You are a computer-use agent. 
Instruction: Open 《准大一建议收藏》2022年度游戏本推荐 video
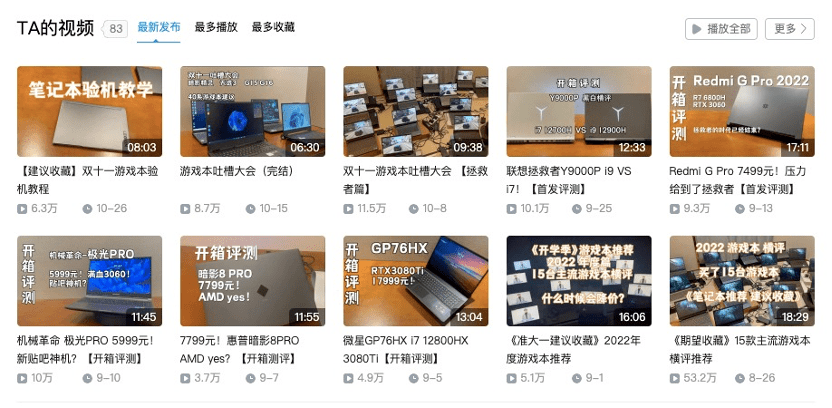tap(578, 281)
